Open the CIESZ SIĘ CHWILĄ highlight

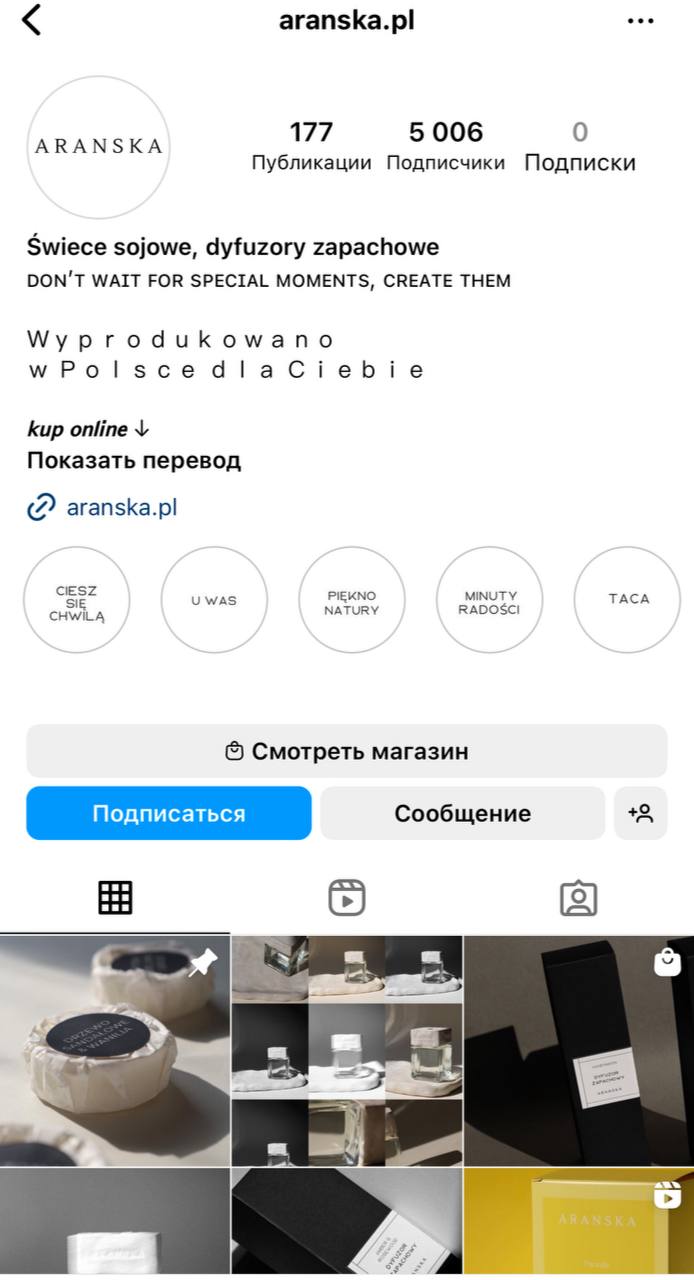pyautogui.click(x=76, y=600)
